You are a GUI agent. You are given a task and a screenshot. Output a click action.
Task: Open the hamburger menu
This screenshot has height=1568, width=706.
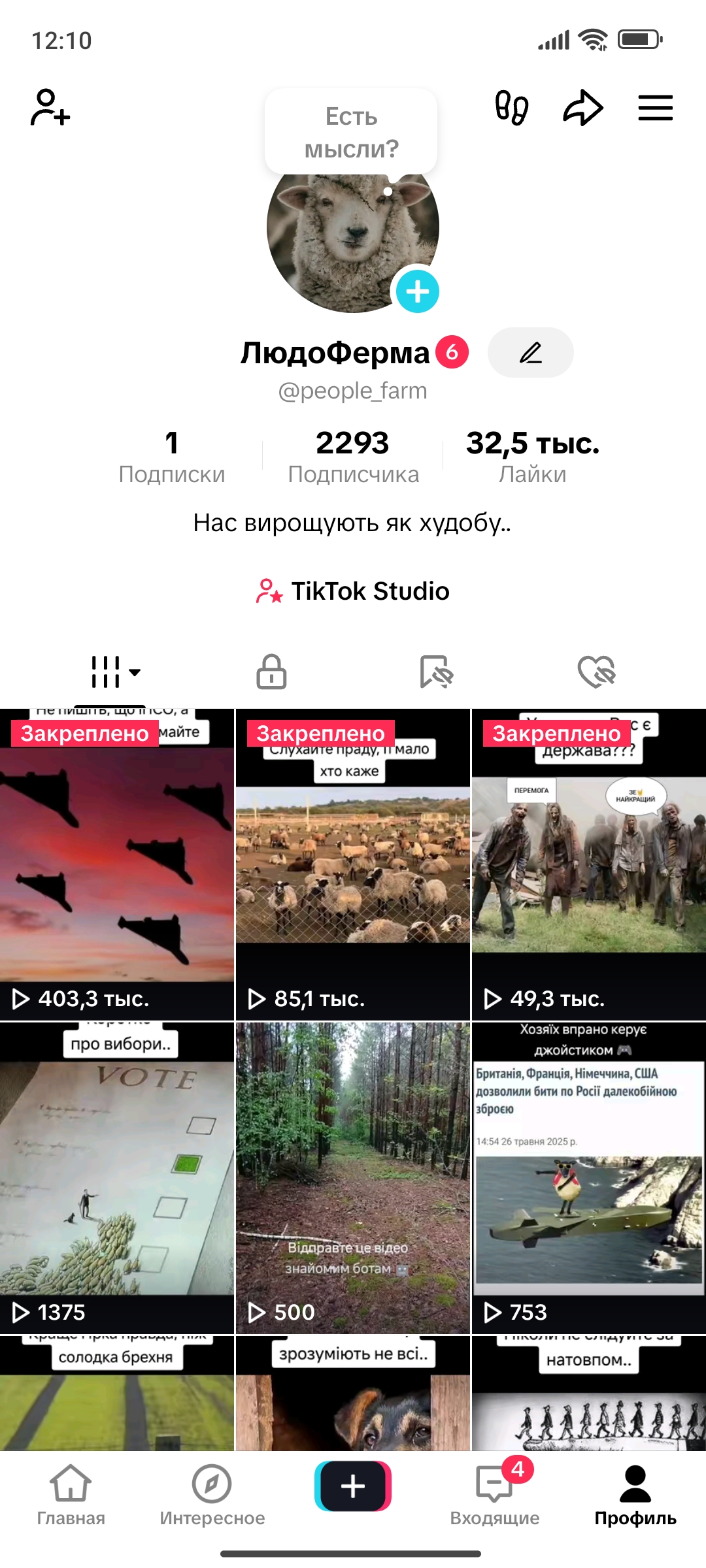[655, 107]
